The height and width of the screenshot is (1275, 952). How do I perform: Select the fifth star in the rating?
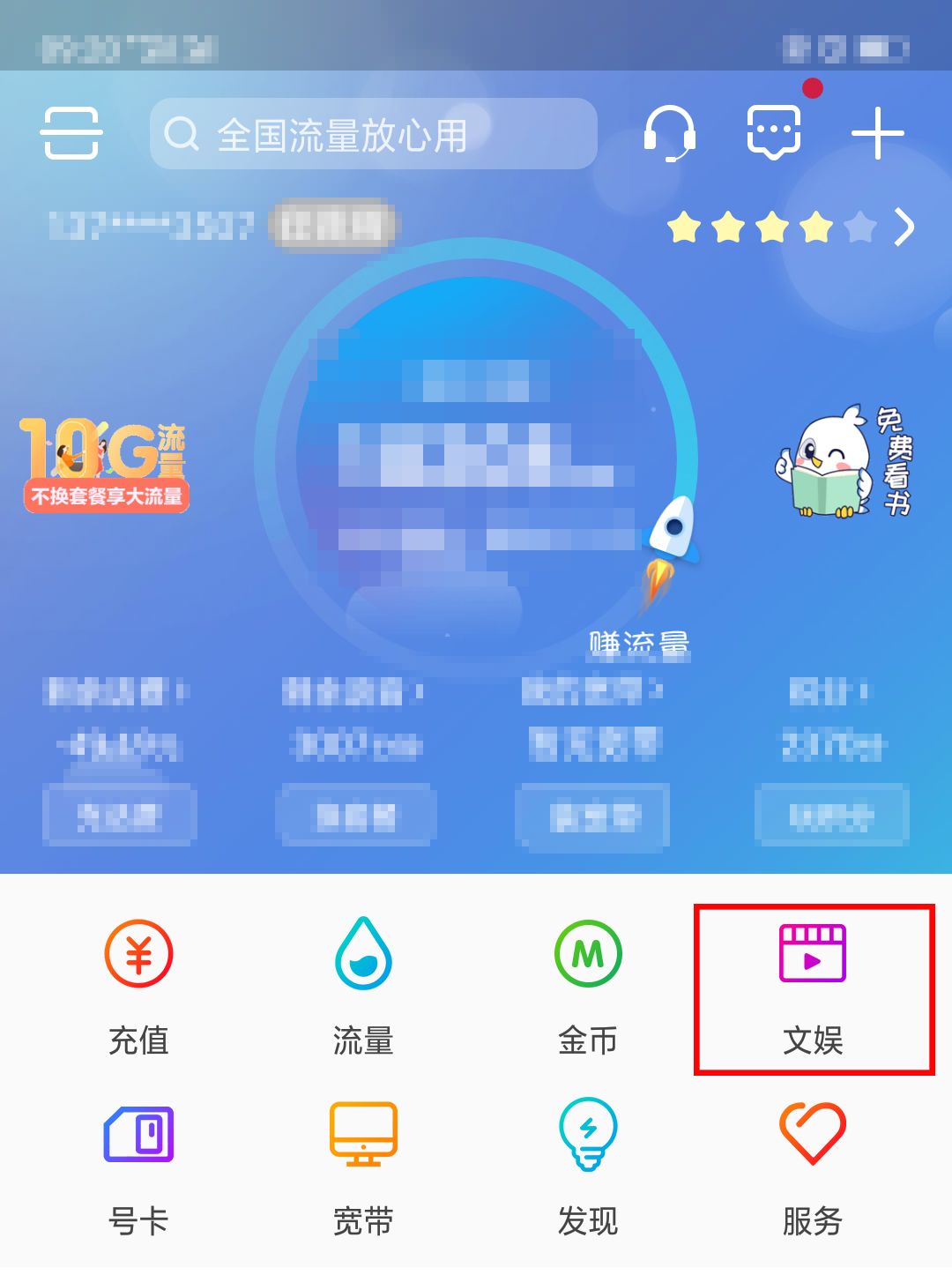click(859, 227)
